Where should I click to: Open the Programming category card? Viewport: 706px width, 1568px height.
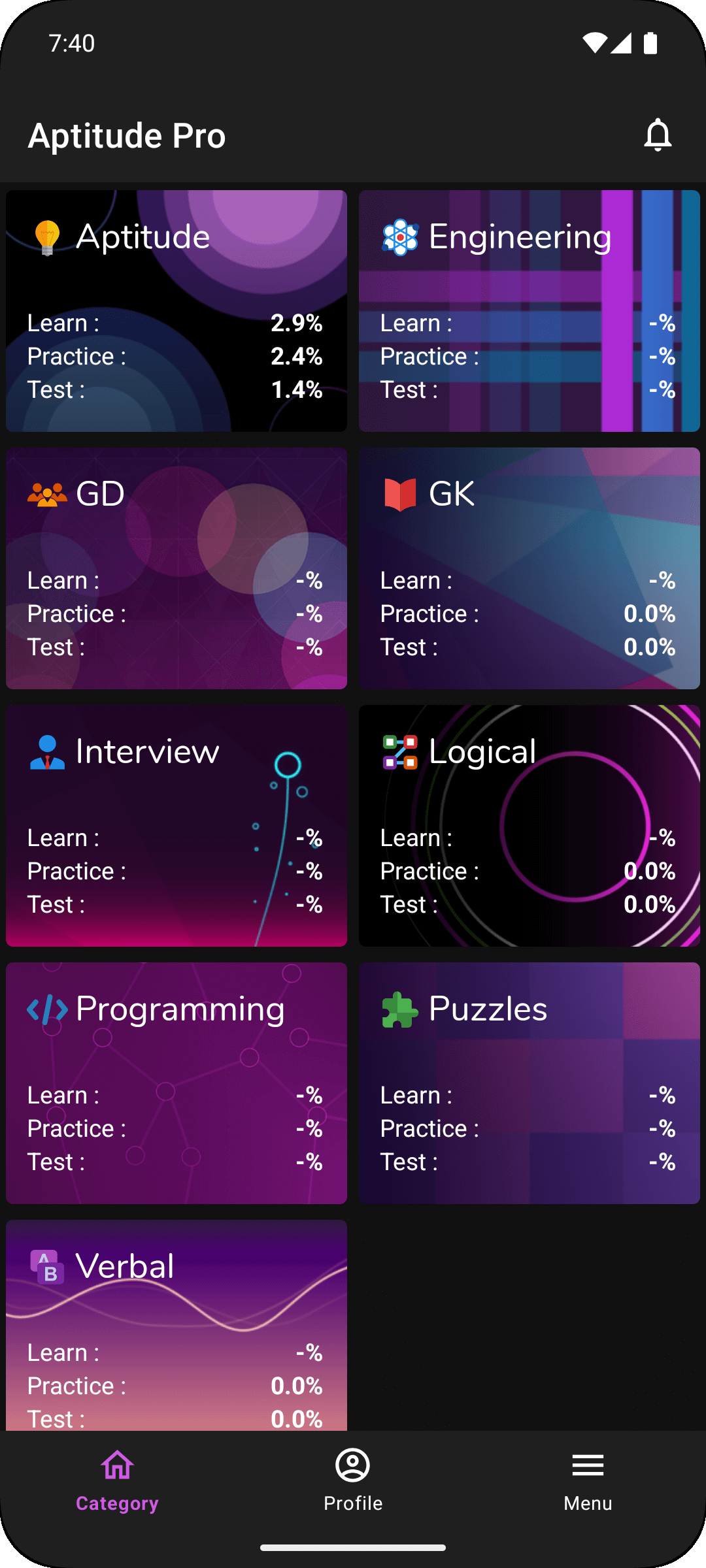point(176,1083)
